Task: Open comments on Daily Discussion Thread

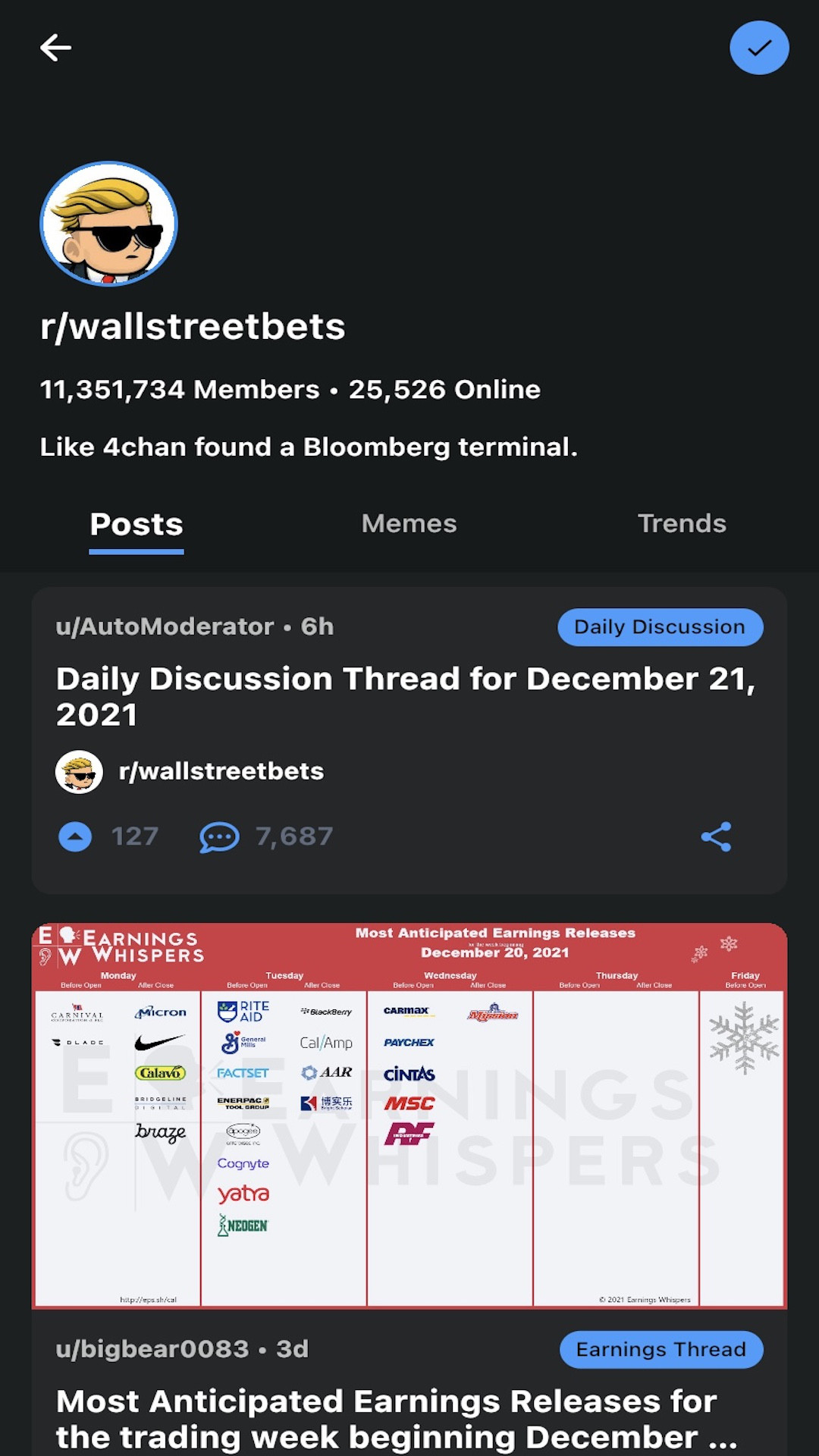Action: [219, 837]
